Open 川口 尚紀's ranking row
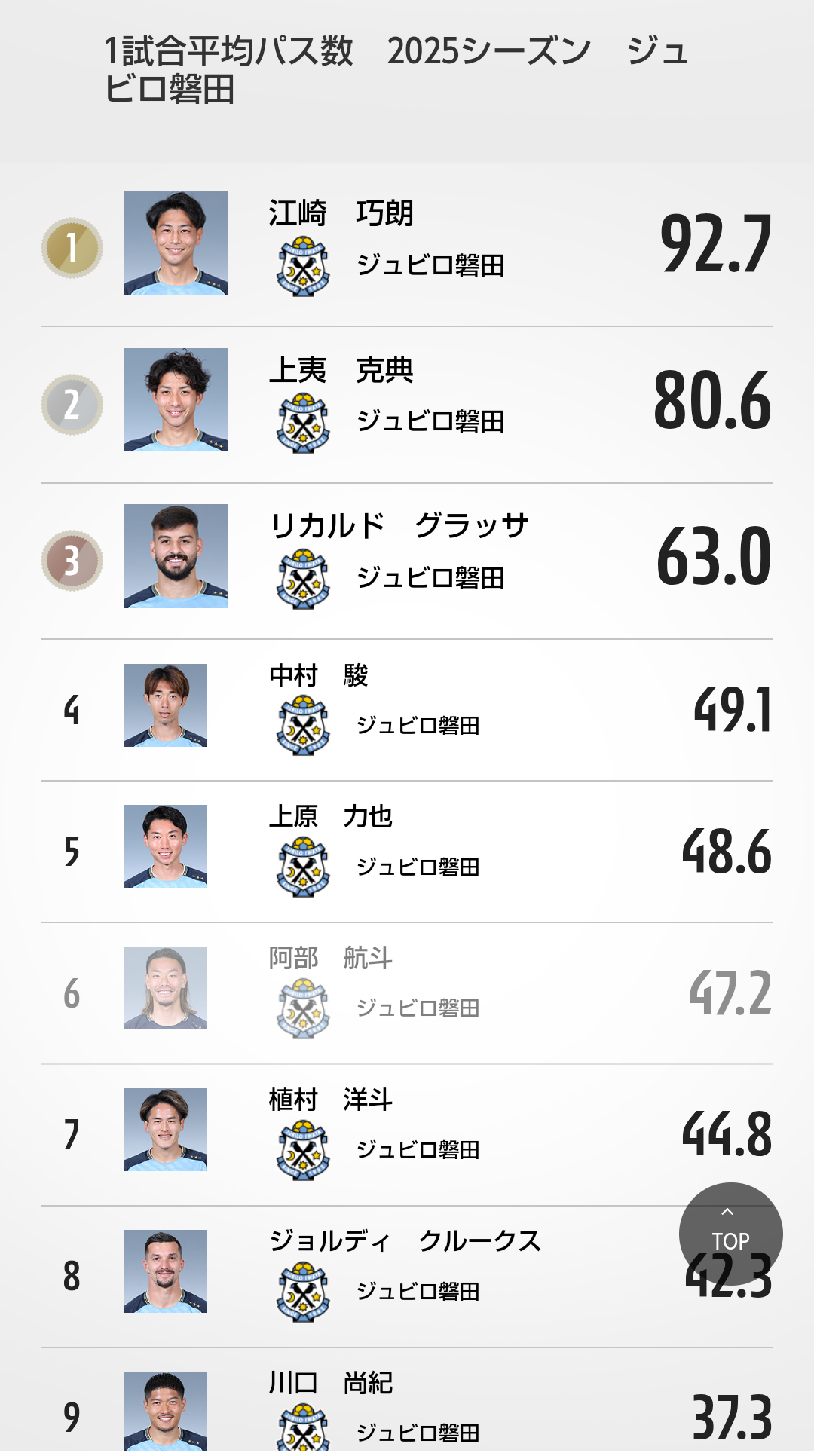Screen dimensions: 814x1456 pos(407,1402)
